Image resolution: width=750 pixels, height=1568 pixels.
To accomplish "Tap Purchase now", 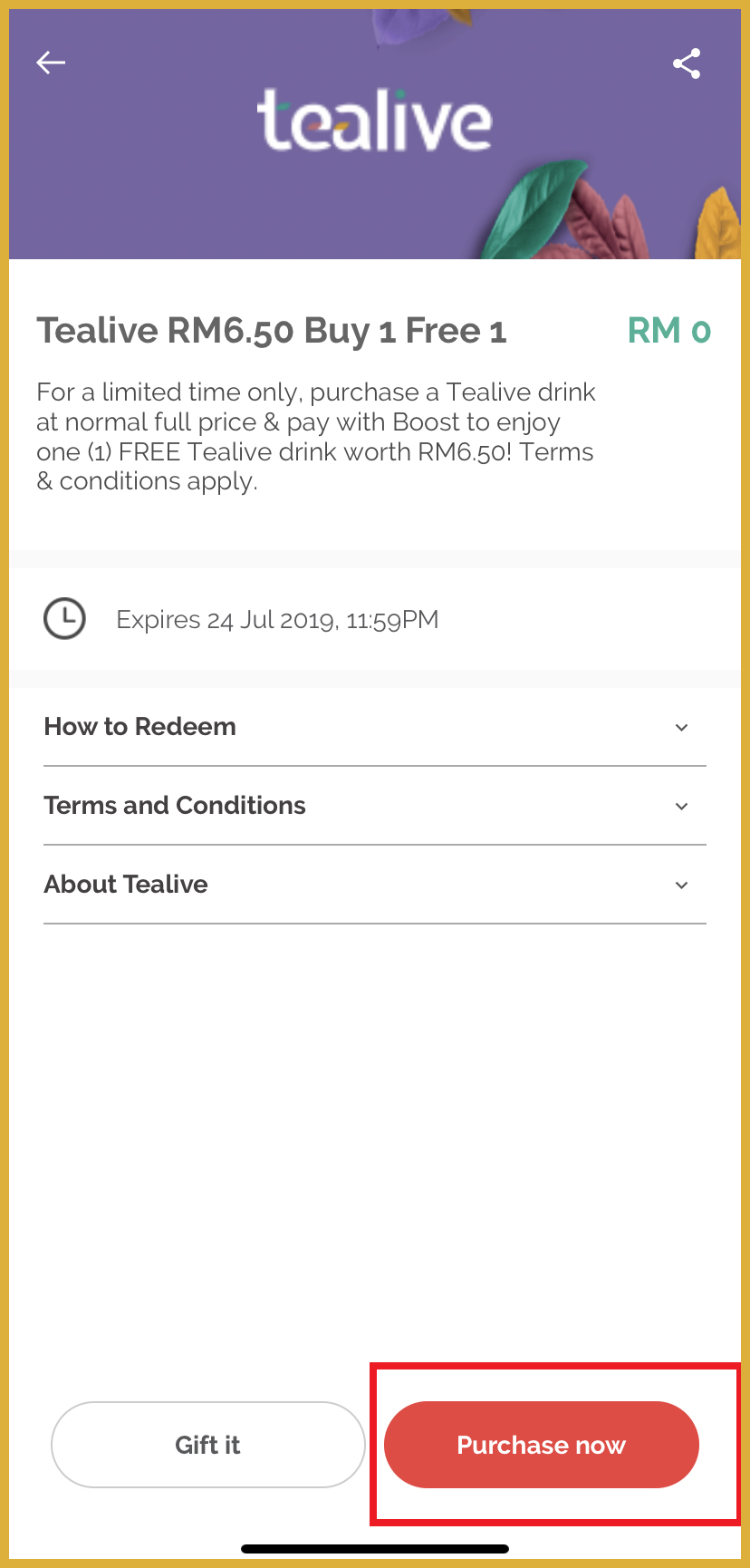I will coord(542,1445).
